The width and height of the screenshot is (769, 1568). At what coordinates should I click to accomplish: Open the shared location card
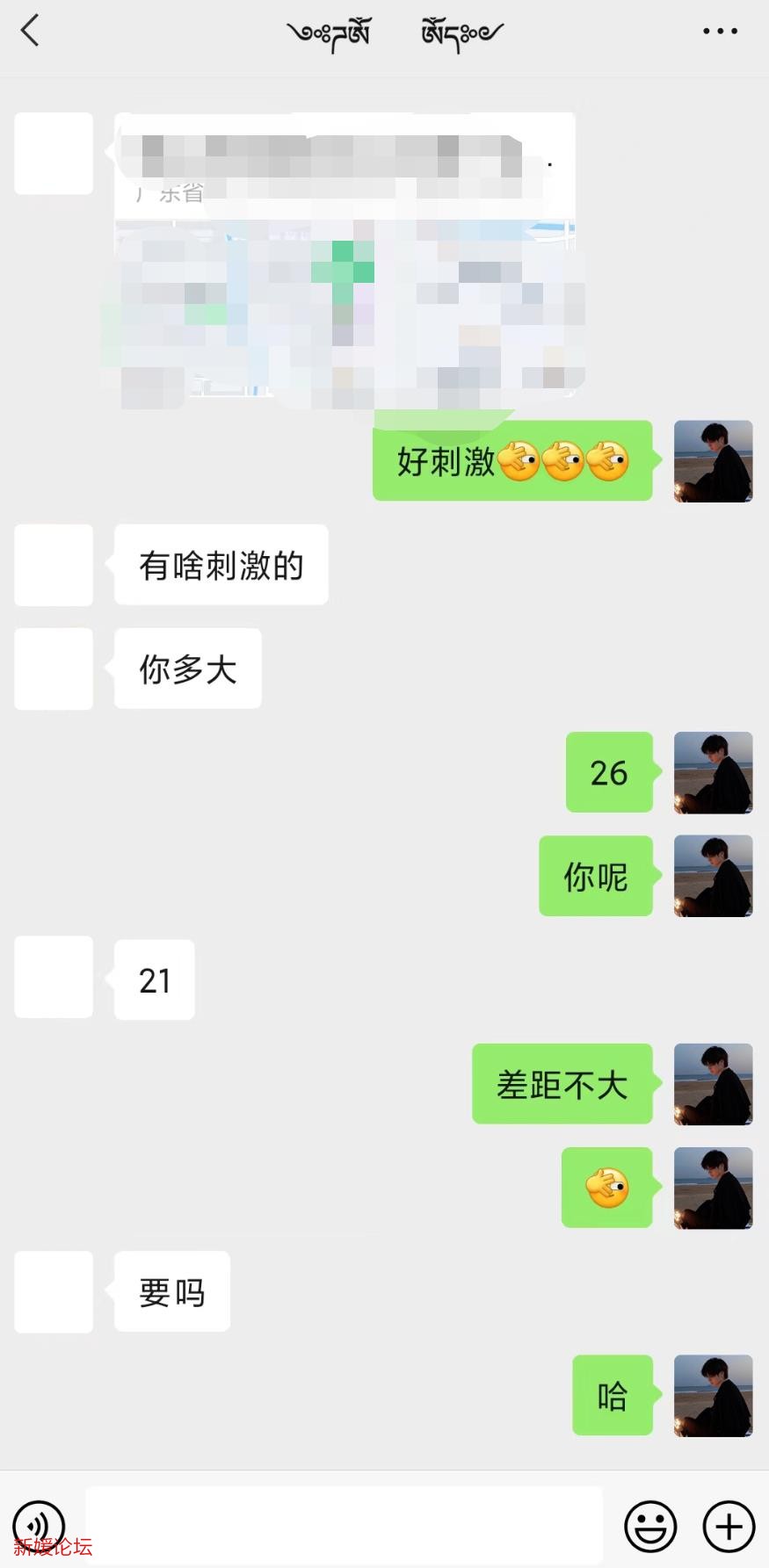tap(345, 259)
